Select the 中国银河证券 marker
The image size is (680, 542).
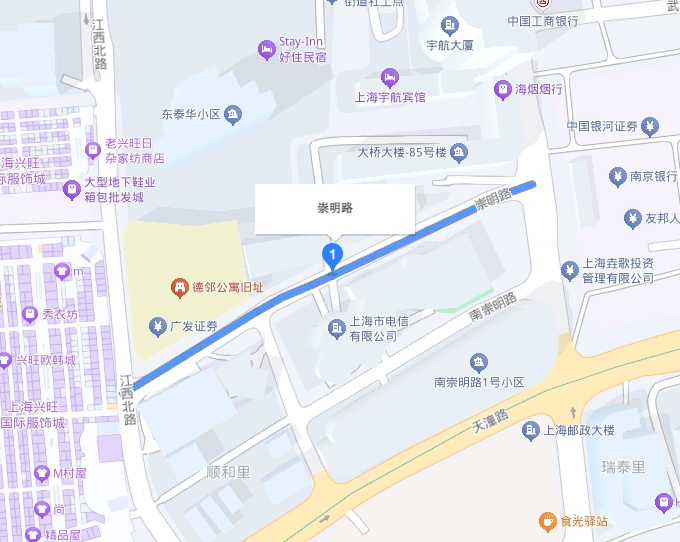coord(651,126)
